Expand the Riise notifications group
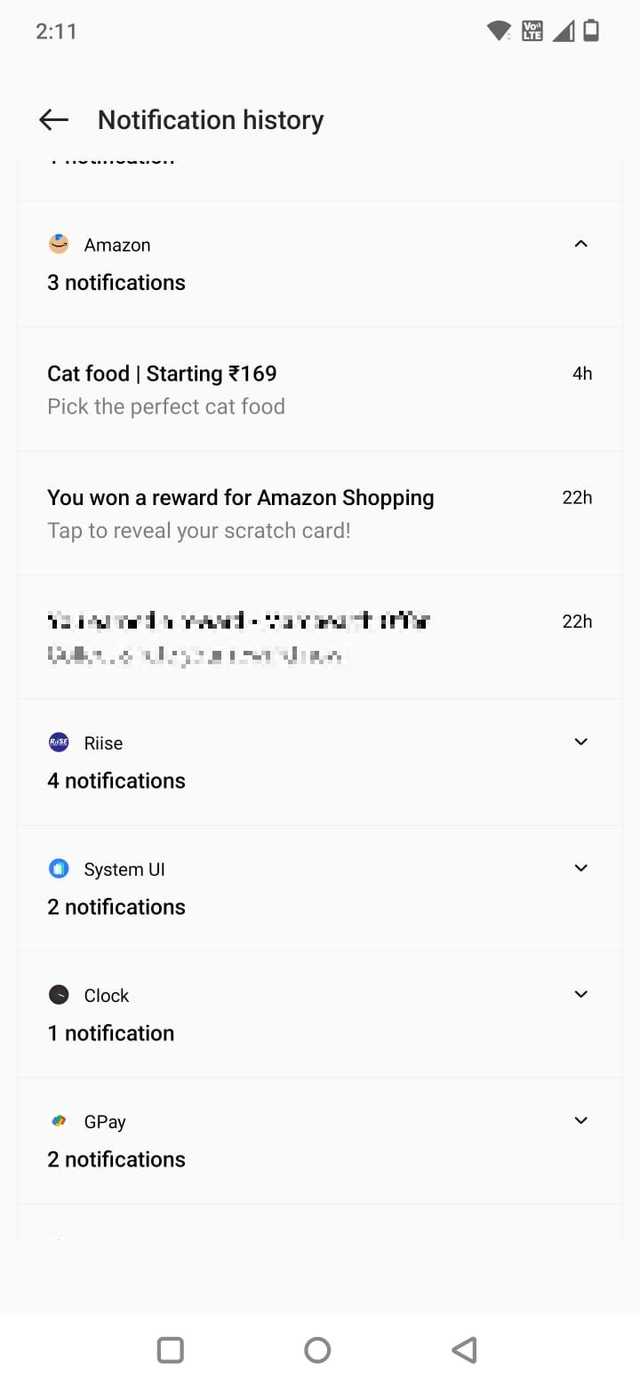The image size is (640, 1387). 581,742
